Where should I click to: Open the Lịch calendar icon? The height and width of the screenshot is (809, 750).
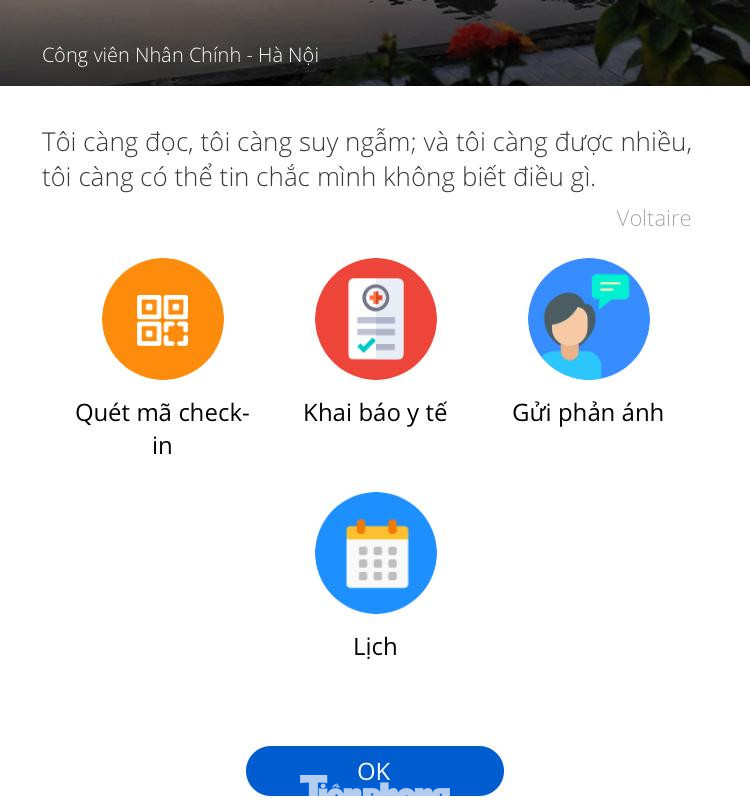point(376,553)
